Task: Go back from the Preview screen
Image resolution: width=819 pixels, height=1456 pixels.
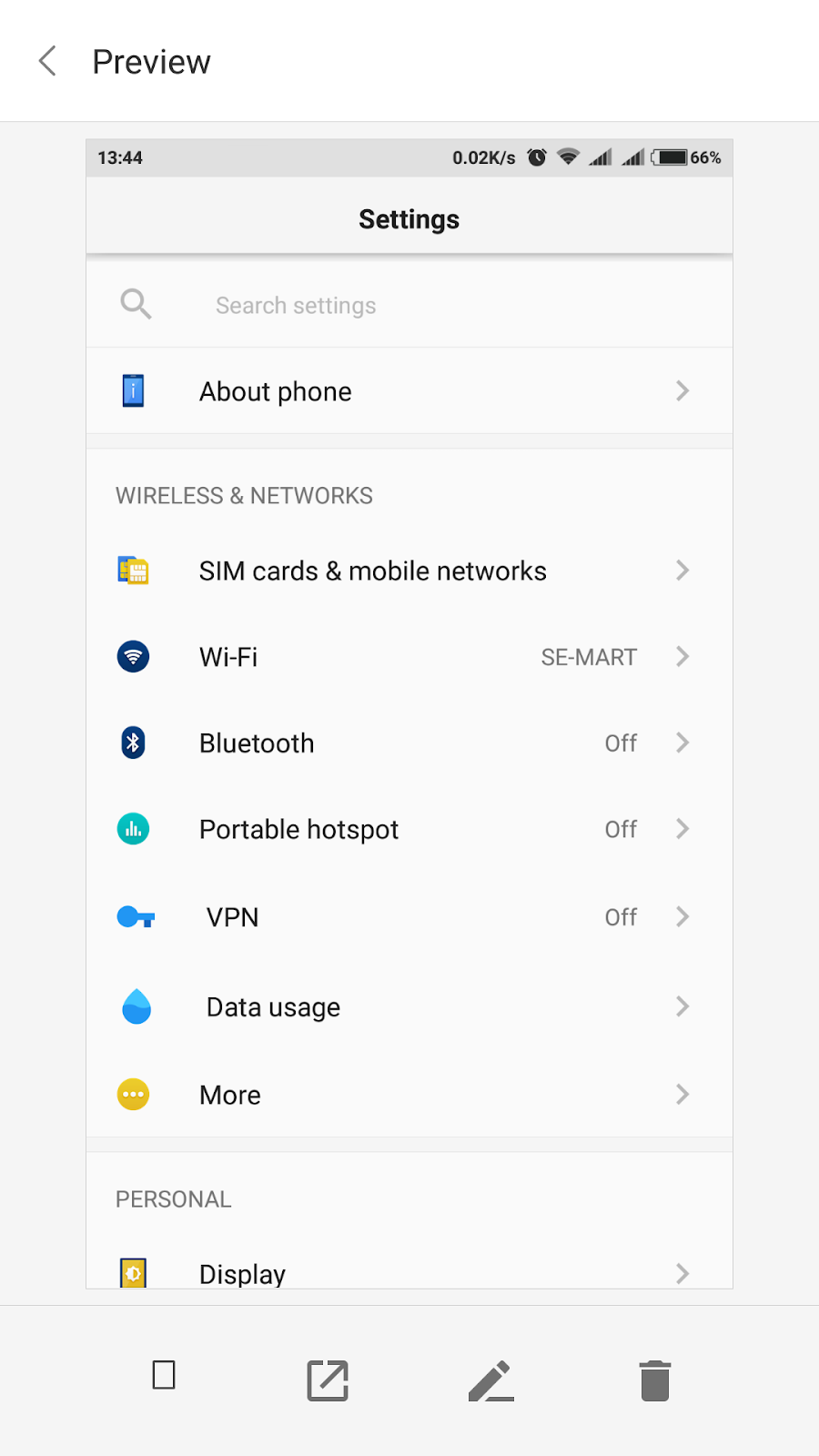Action: pos(48,61)
